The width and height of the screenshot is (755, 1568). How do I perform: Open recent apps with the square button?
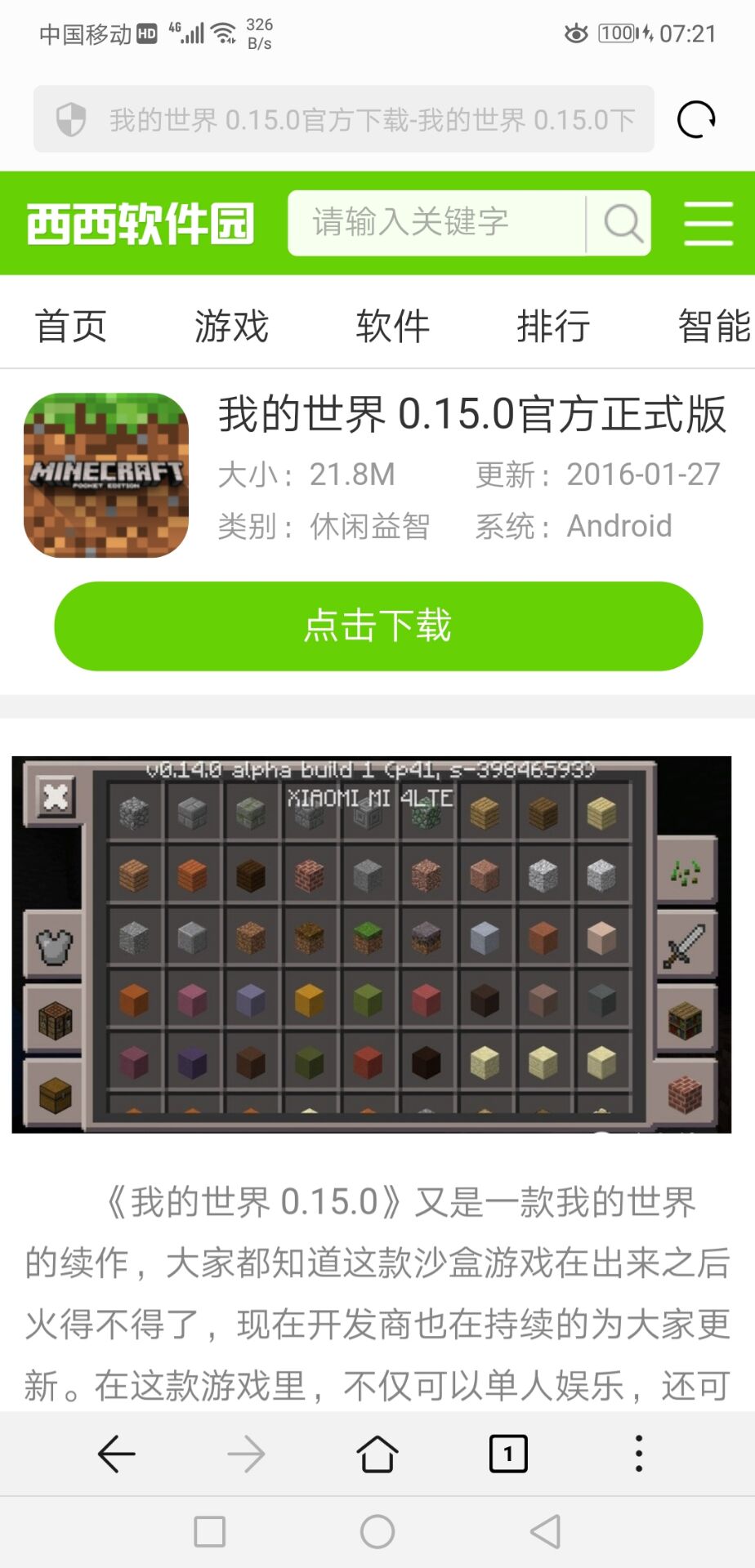(x=210, y=1531)
